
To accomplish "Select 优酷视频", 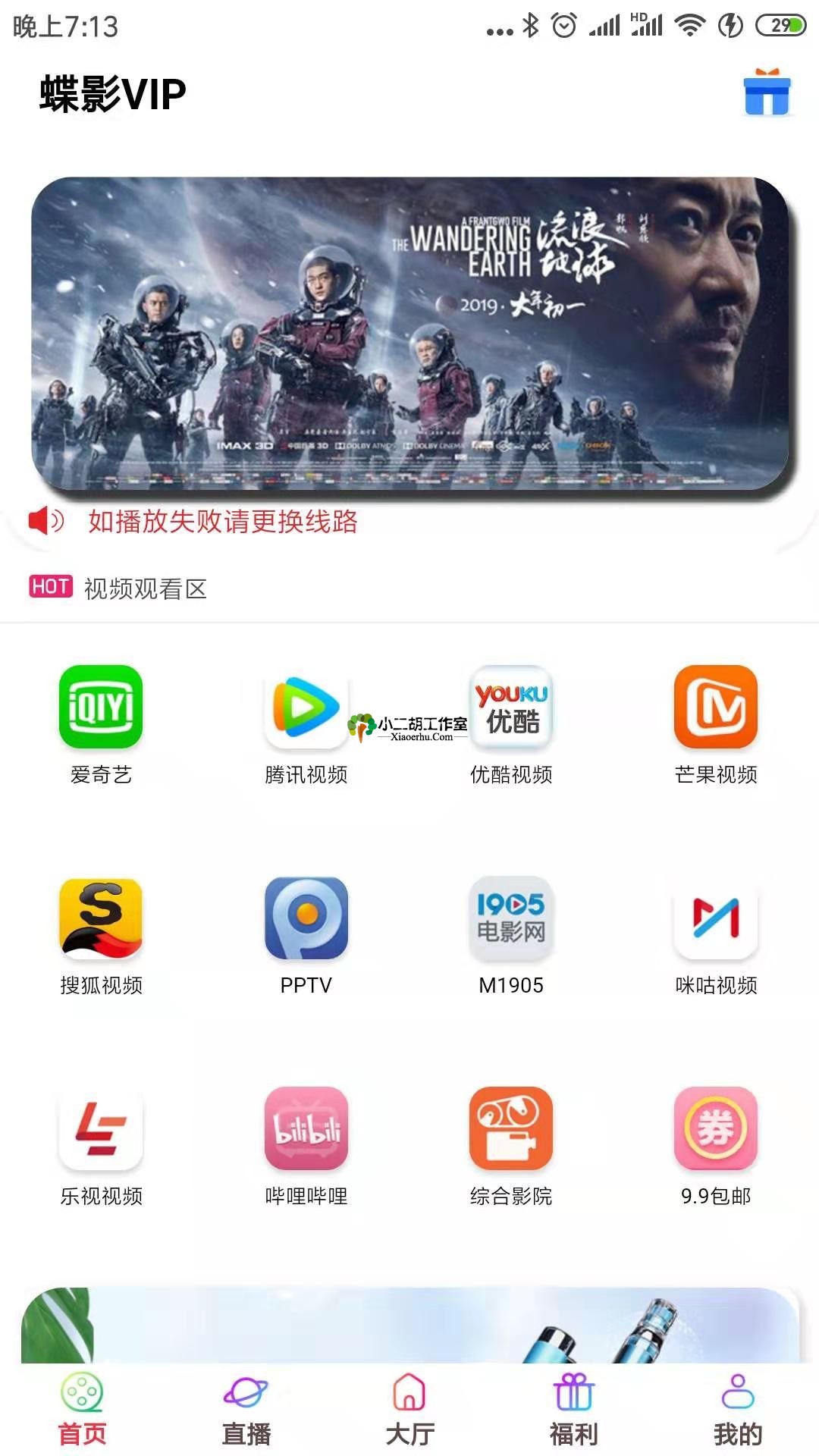I will click(511, 707).
